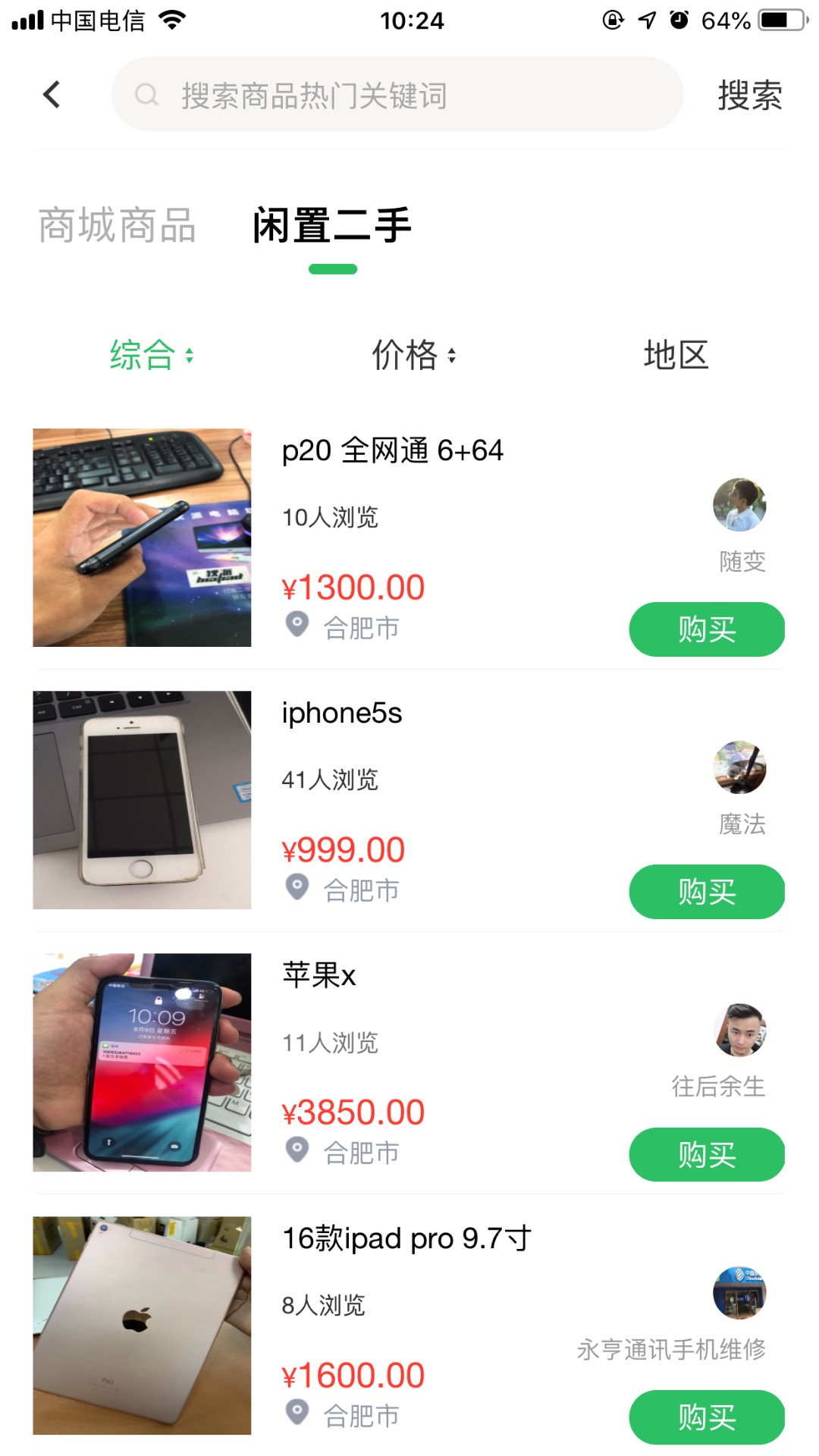Tap the battery indicator in the status bar
The width and height of the screenshot is (819, 1456).
coord(781,20)
